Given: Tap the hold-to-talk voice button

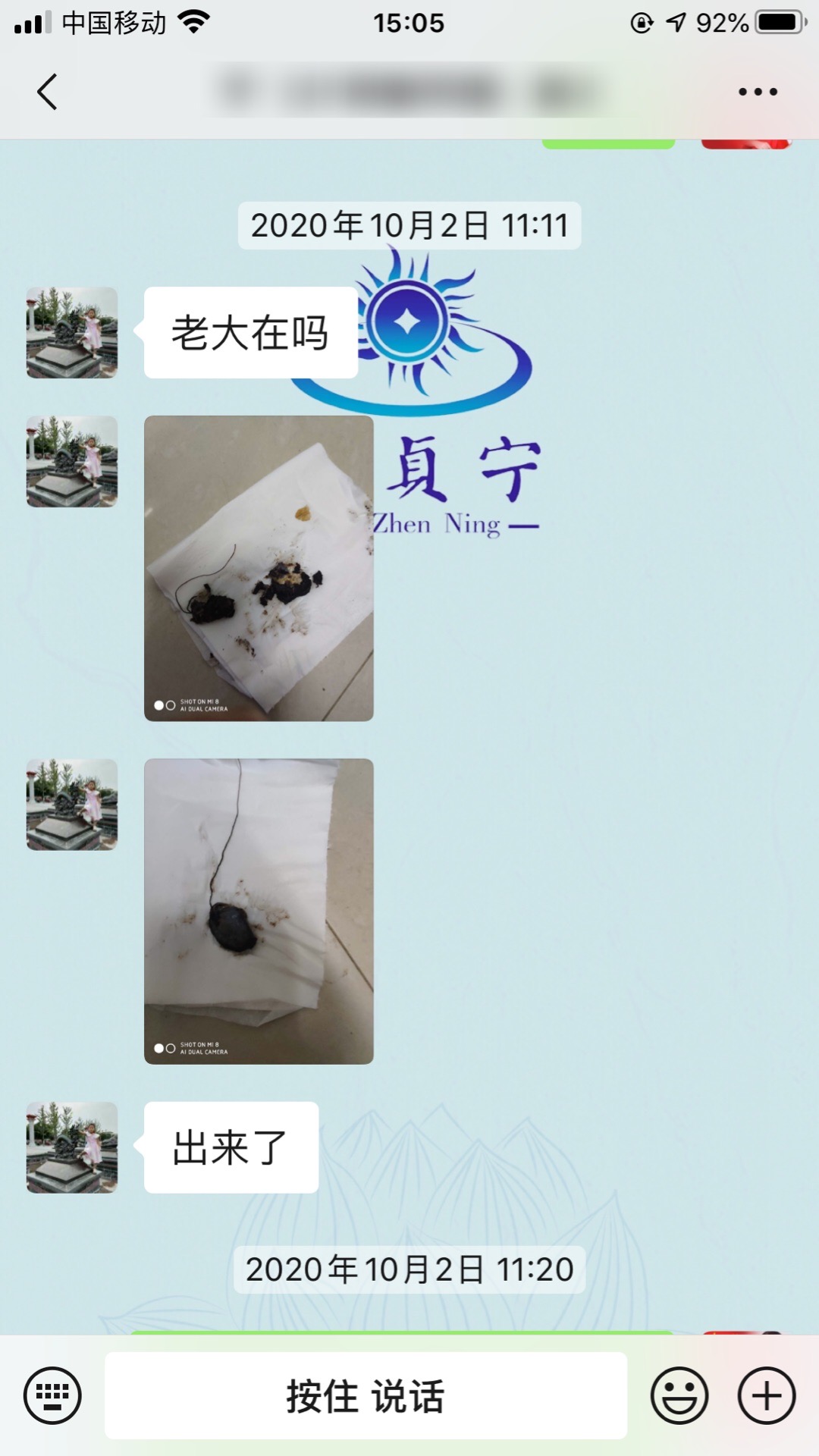Looking at the screenshot, I should click(366, 1395).
